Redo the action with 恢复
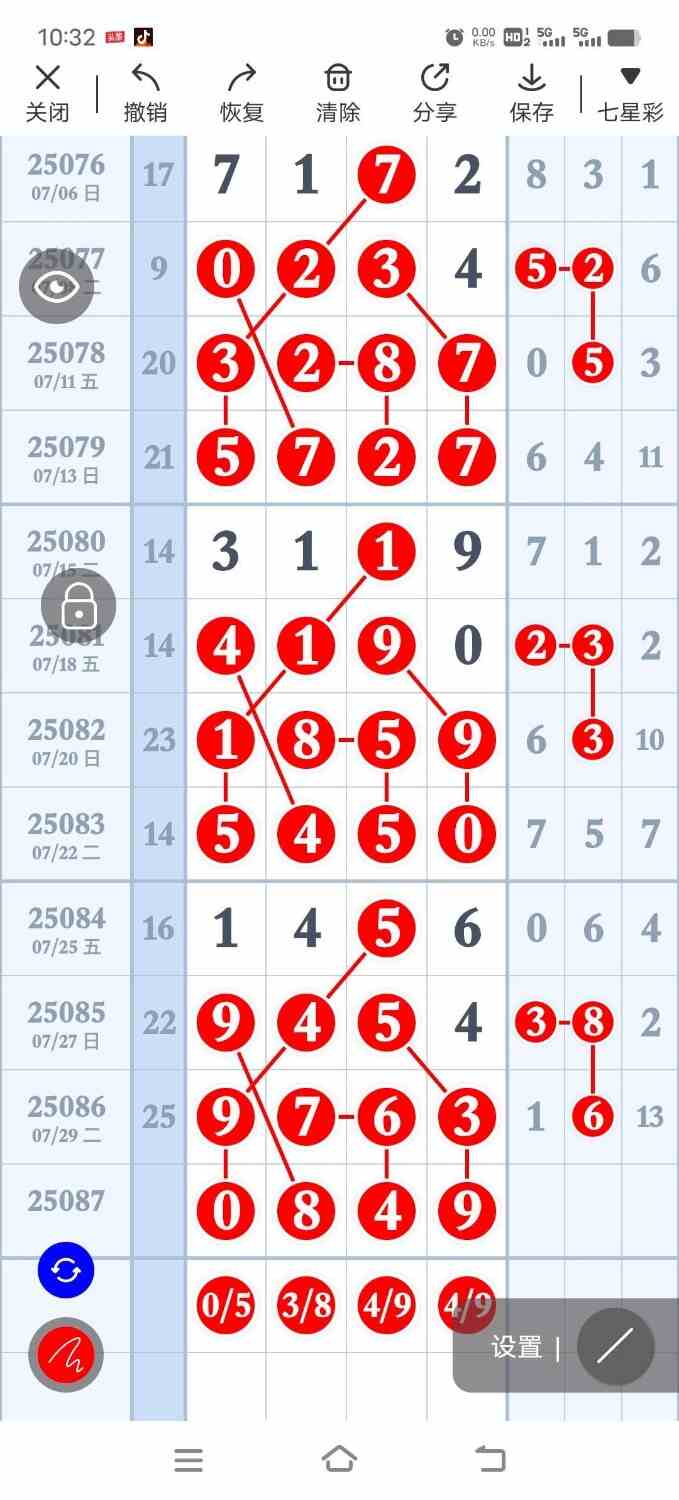679x1500 pixels. click(x=241, y=93)
